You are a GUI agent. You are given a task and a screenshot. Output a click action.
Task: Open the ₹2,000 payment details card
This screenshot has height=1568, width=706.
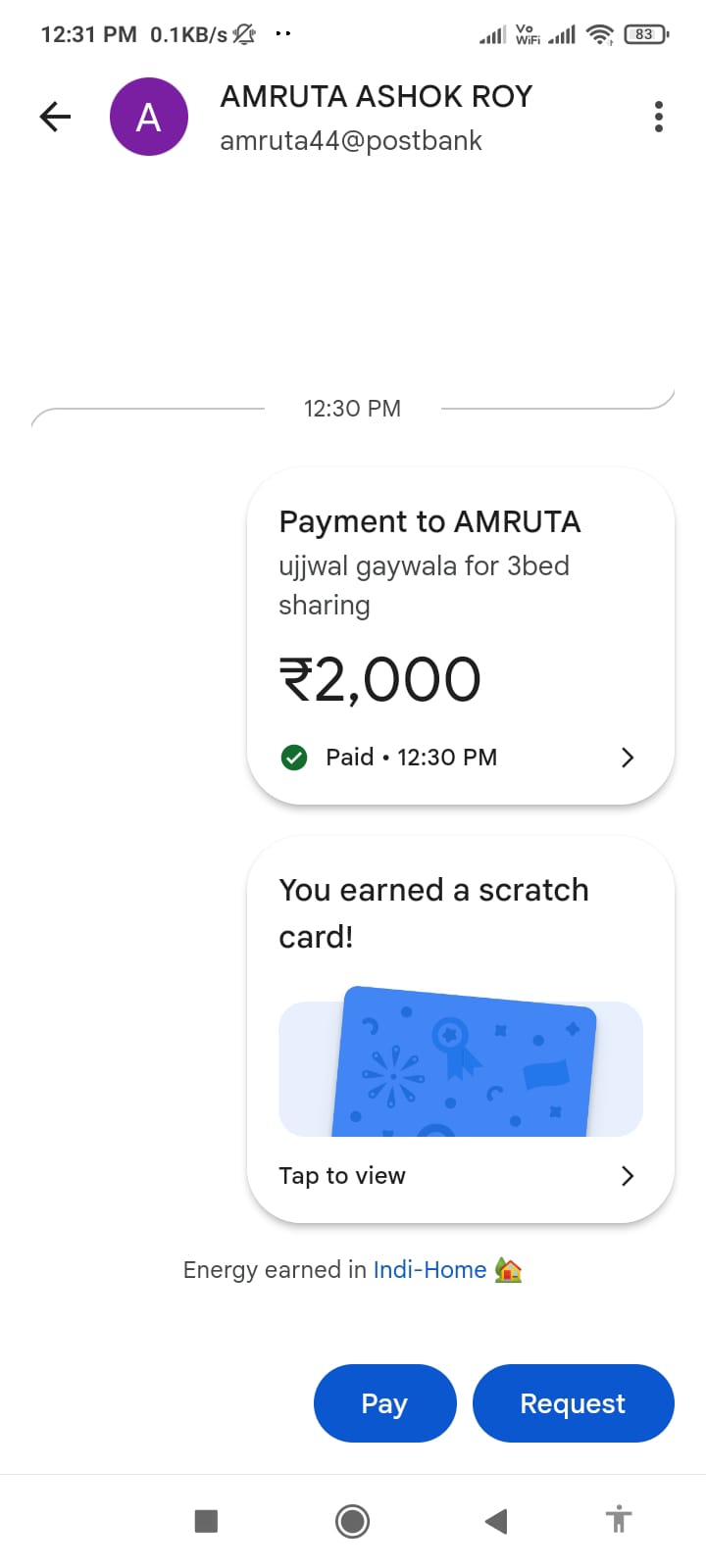[x=460, y=637]
